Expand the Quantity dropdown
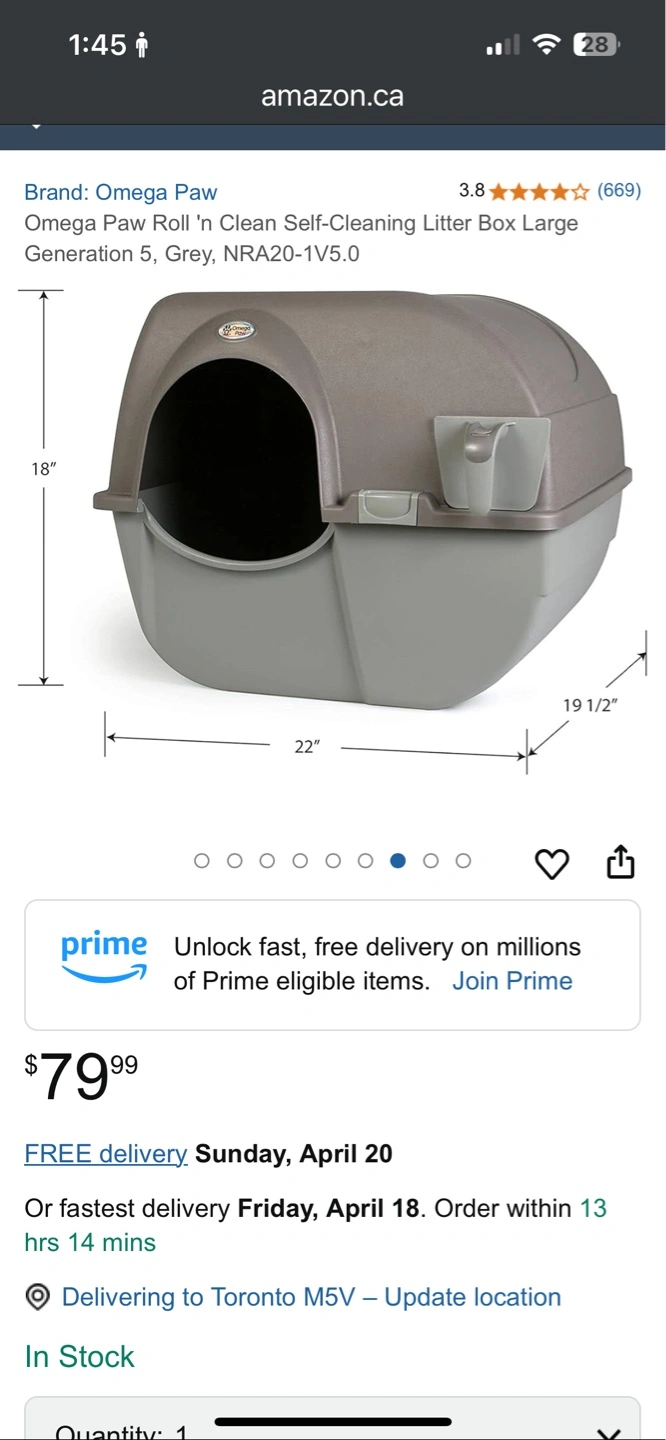 click(332, 1418)
